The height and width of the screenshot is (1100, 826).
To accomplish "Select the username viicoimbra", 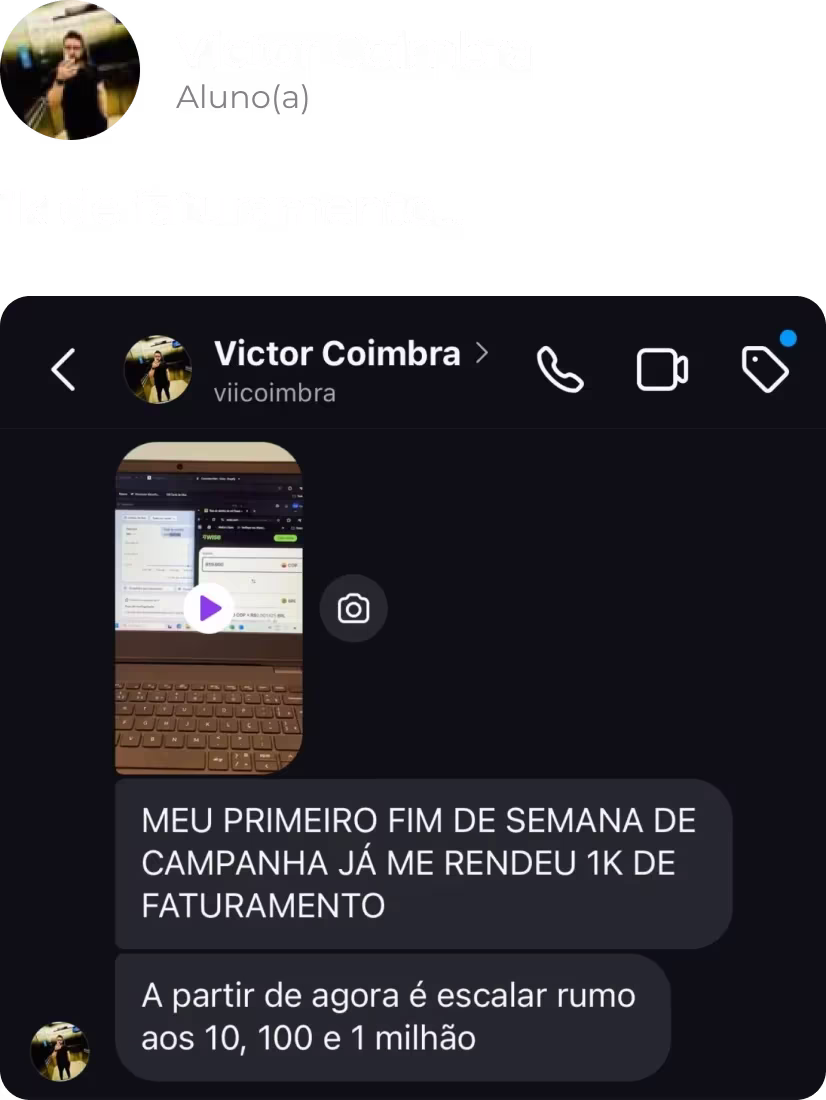I will 274,392.
